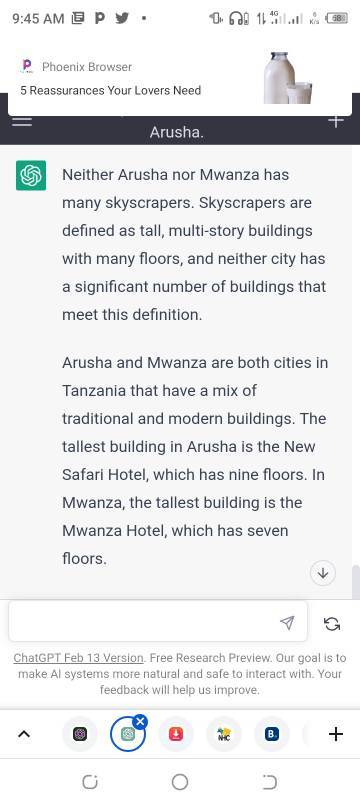Open the hamburger menu in the header
Screen dimensions: 360x806
point(22,122)
